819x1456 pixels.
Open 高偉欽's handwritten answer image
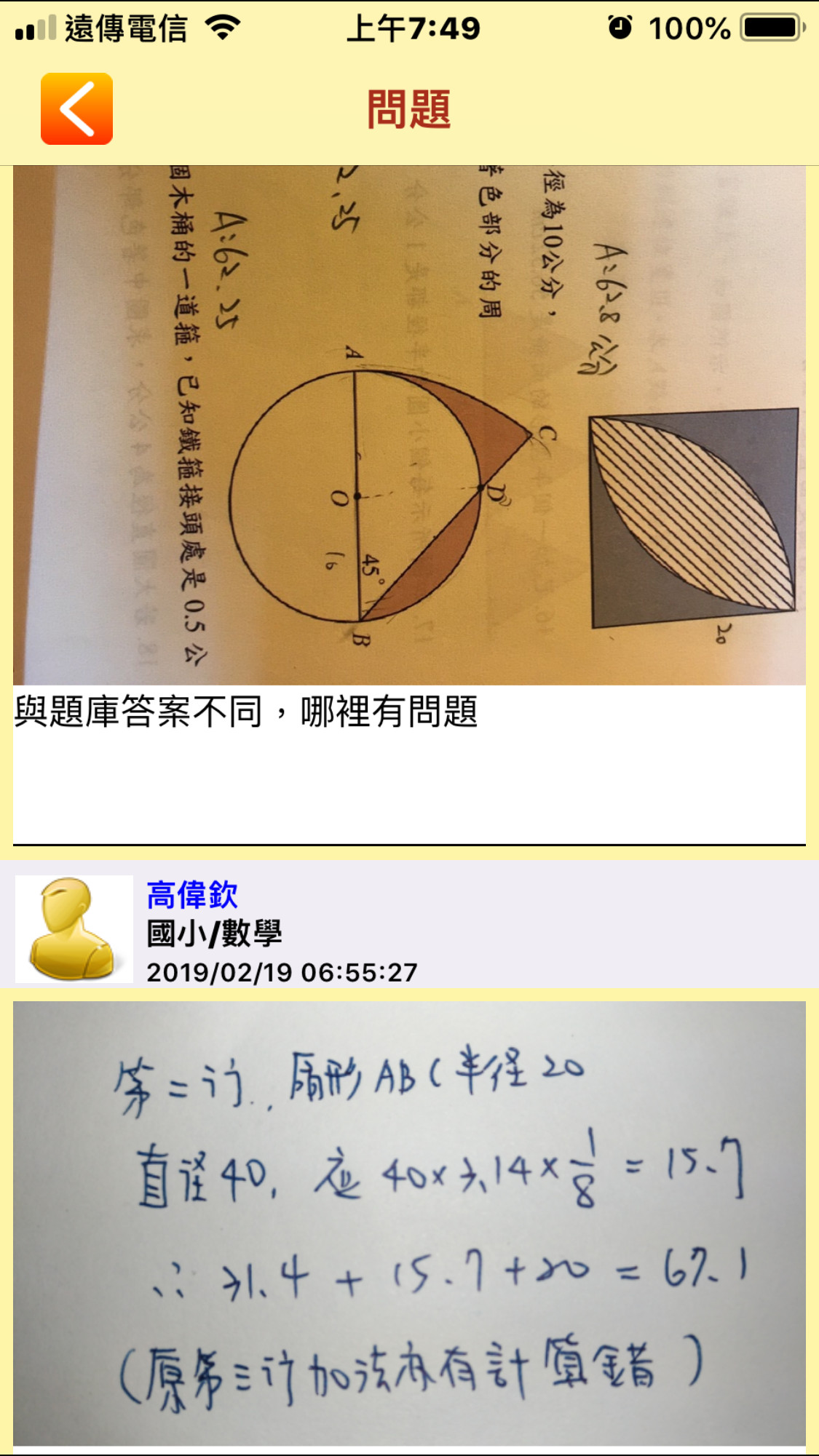409,1222
